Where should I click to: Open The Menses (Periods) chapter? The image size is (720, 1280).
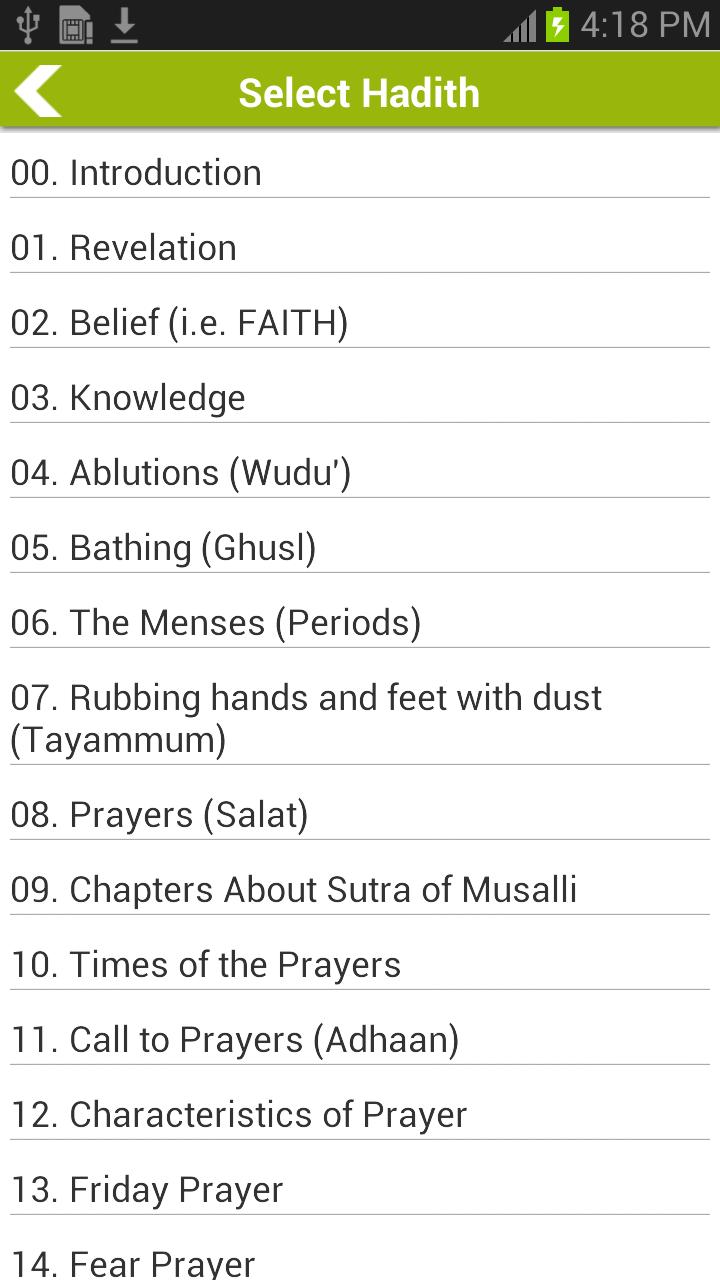click(215, 622)
